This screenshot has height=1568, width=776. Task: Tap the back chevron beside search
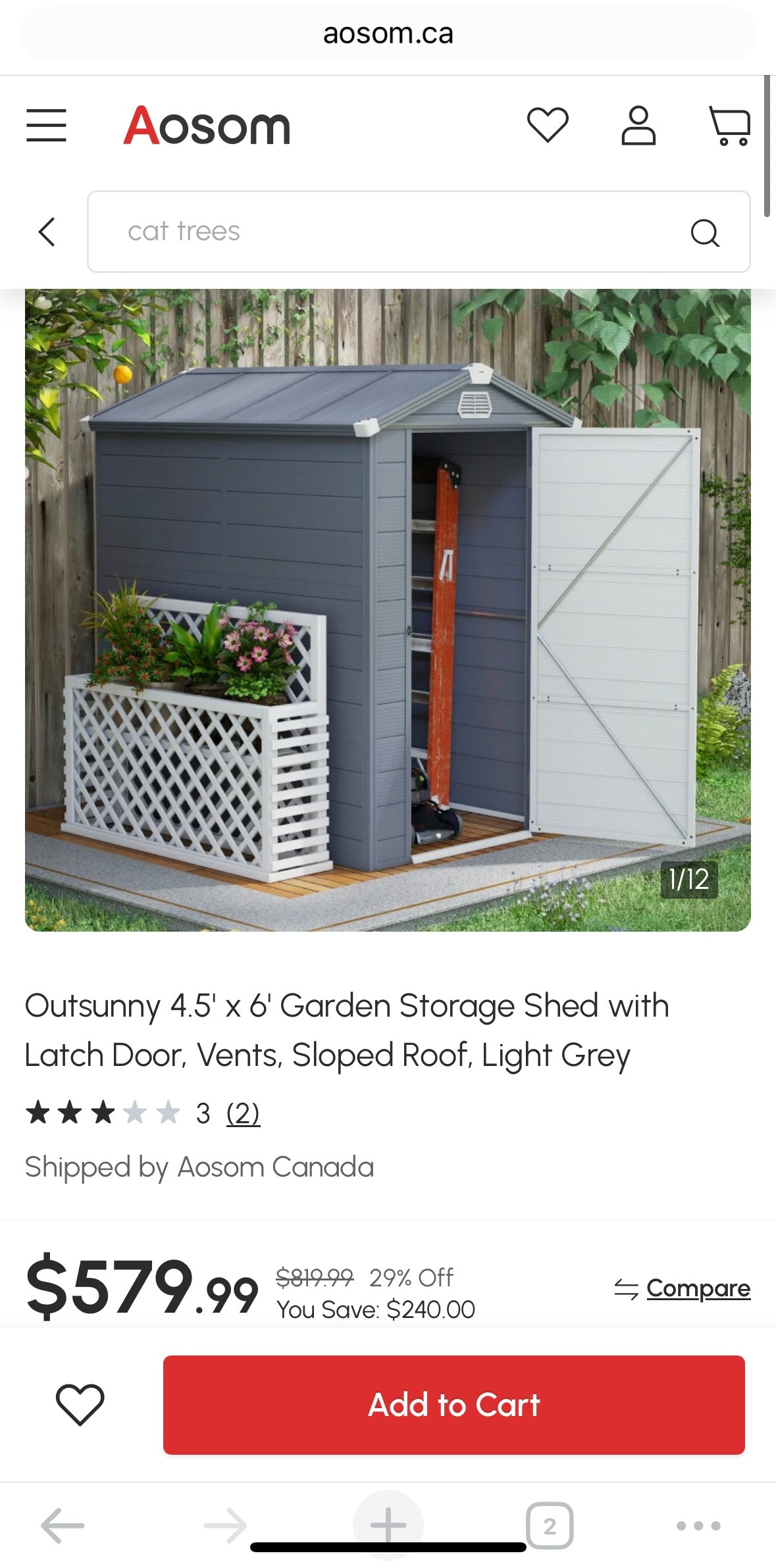tap(47, 232)
